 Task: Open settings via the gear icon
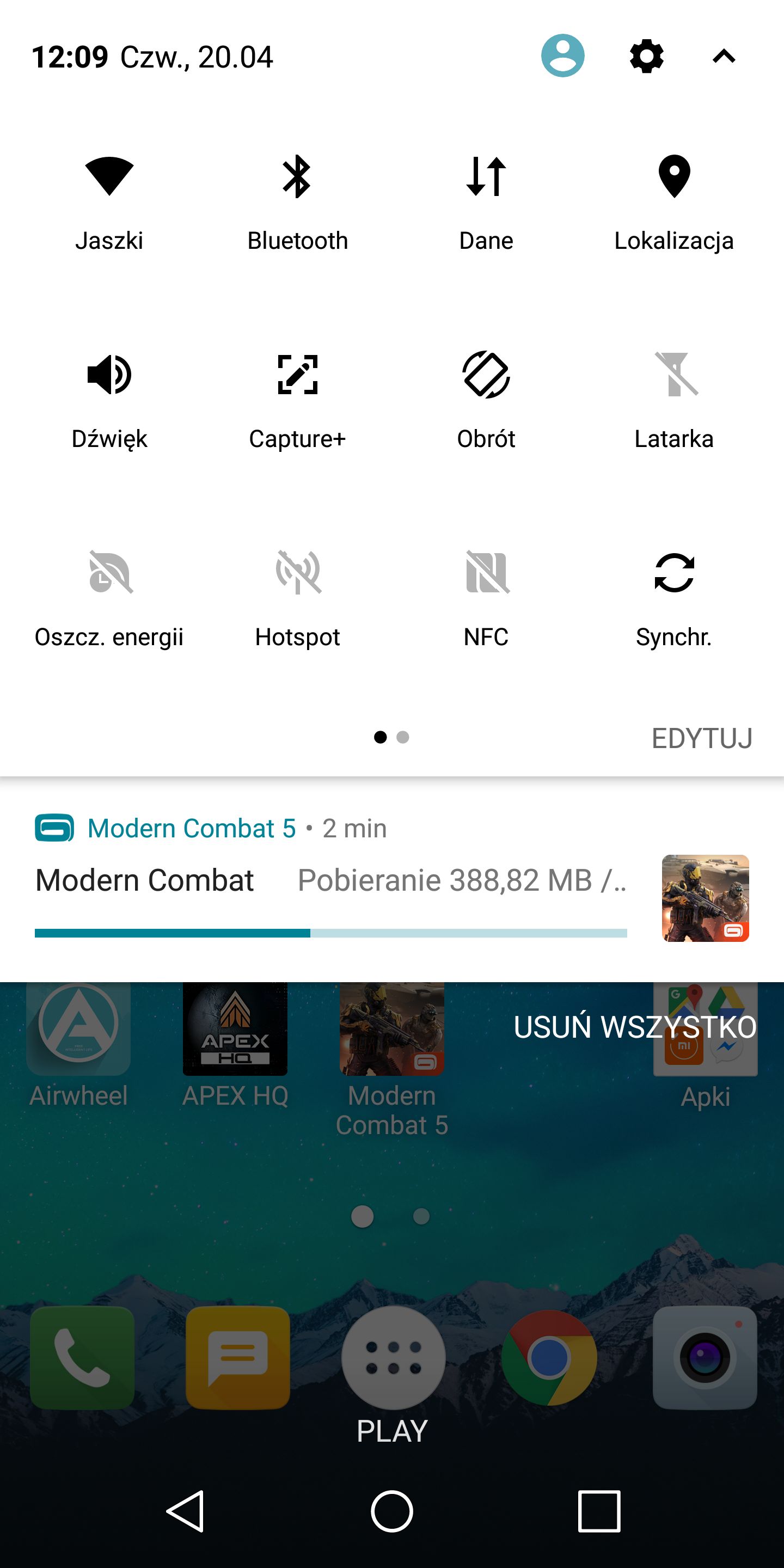[646, 57]
